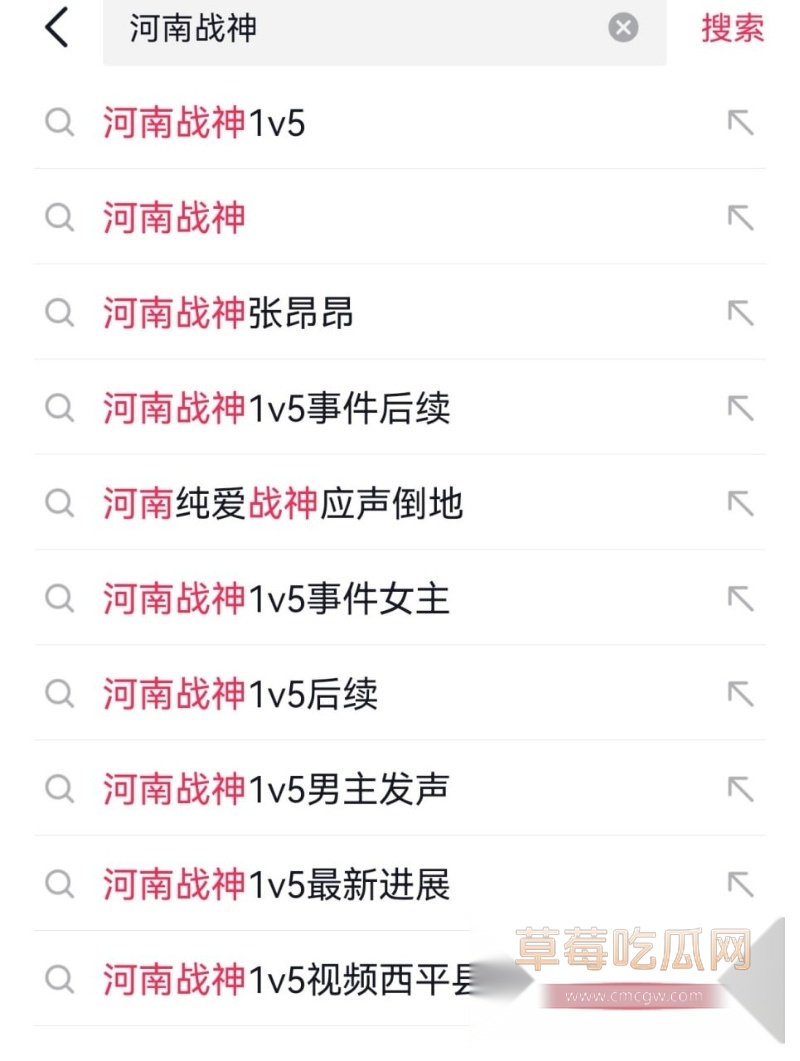Click the magnifier icon beside 河南战神1v5最新进展
Screen dimensions: 800x1061
60,884
